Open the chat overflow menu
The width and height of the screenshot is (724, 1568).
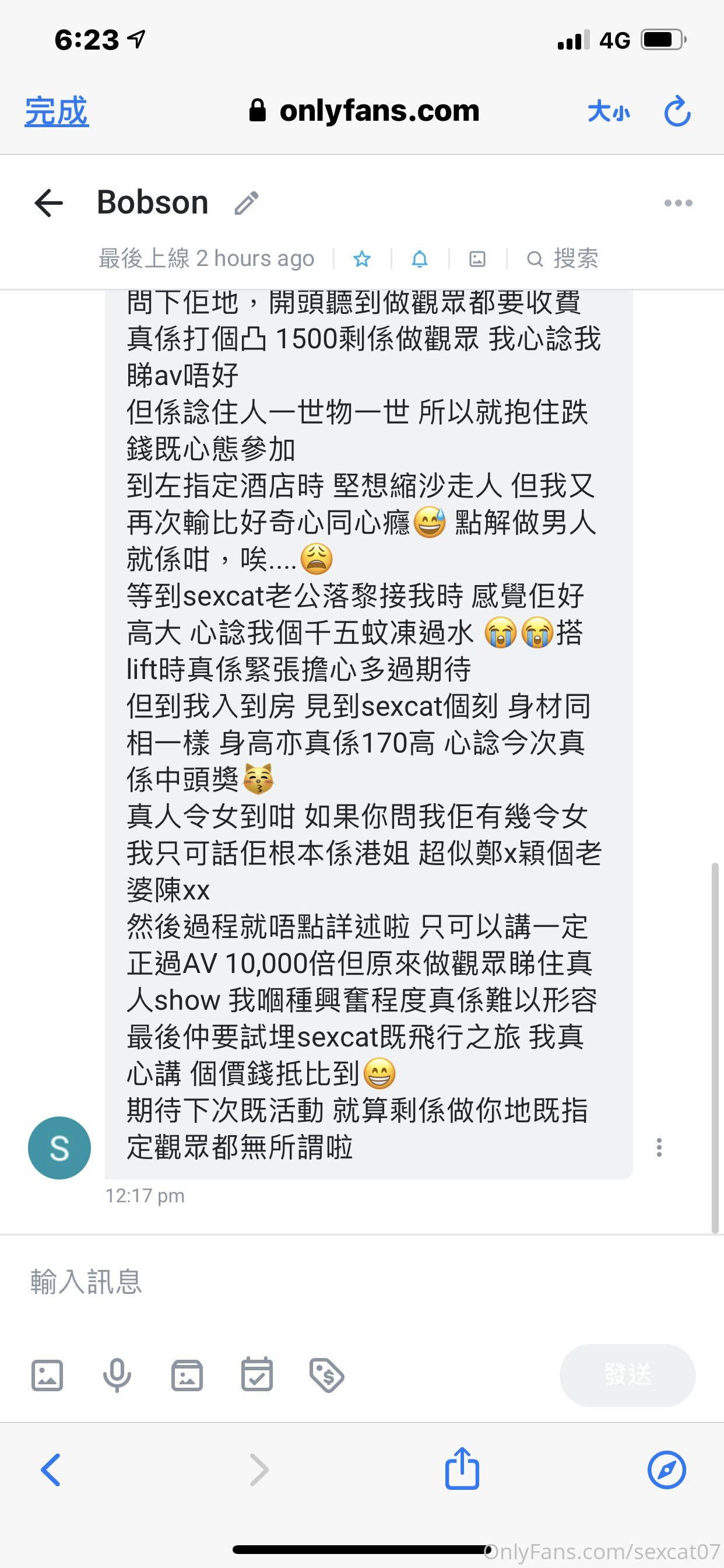[678, 202]
